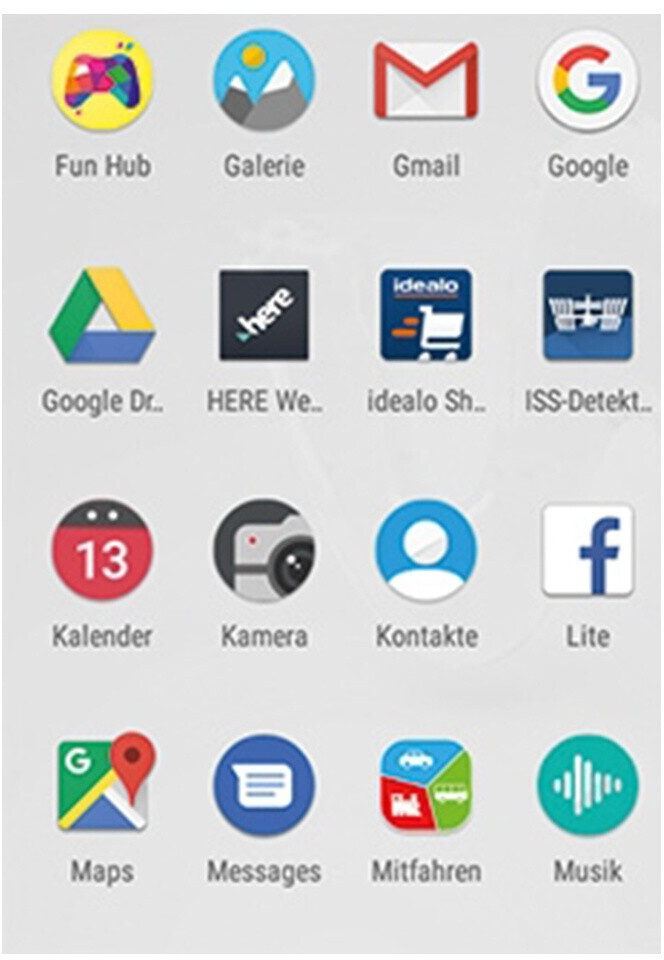Tap the Google app icon

click(x=588, y=80)
